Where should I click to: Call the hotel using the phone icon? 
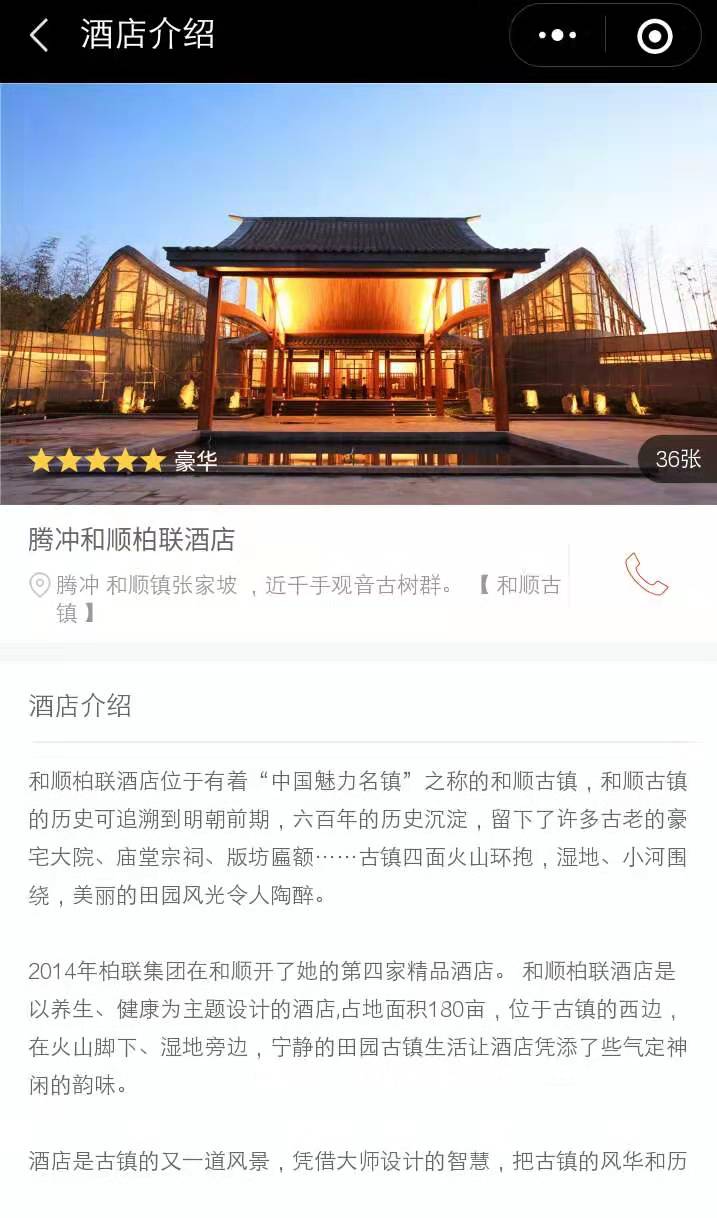click(x=646, y=575)
